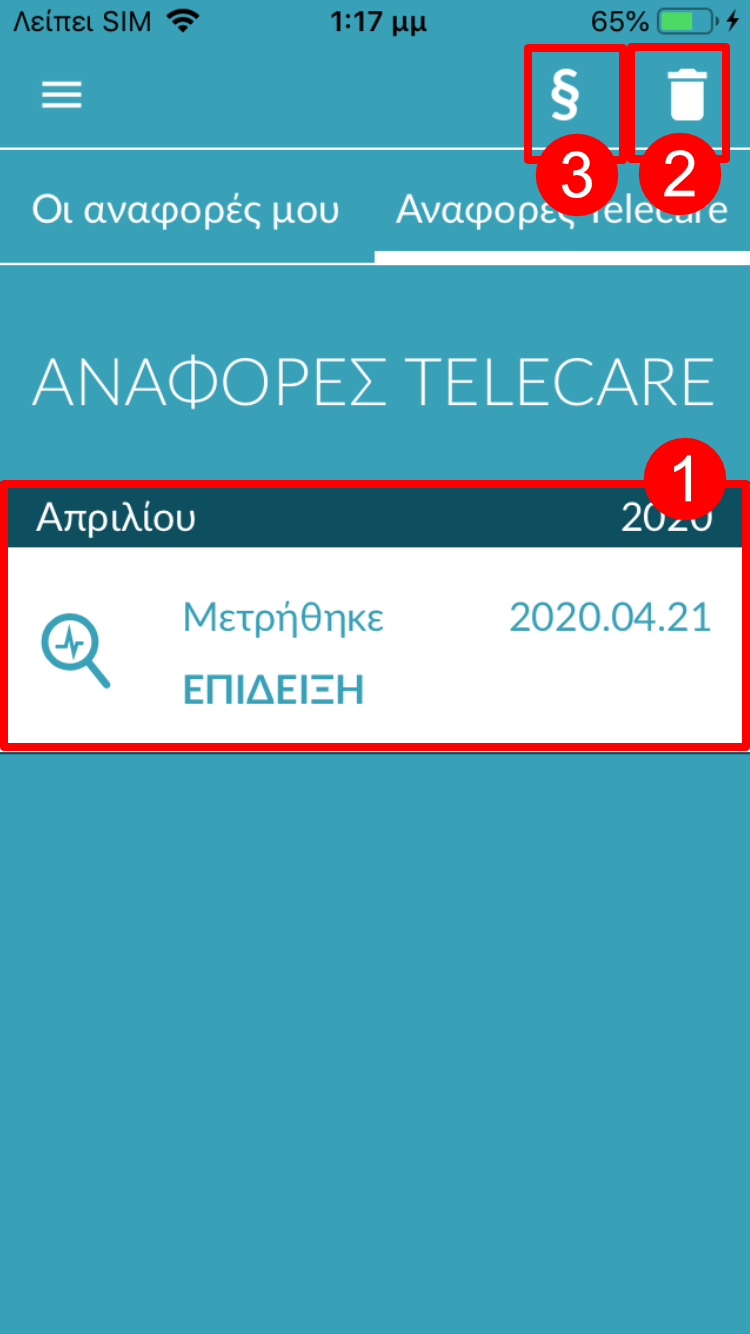Viewport: 750px width, 1334px height.
Task: Tap the trash delete icon
Action: [x=687, y=96]
